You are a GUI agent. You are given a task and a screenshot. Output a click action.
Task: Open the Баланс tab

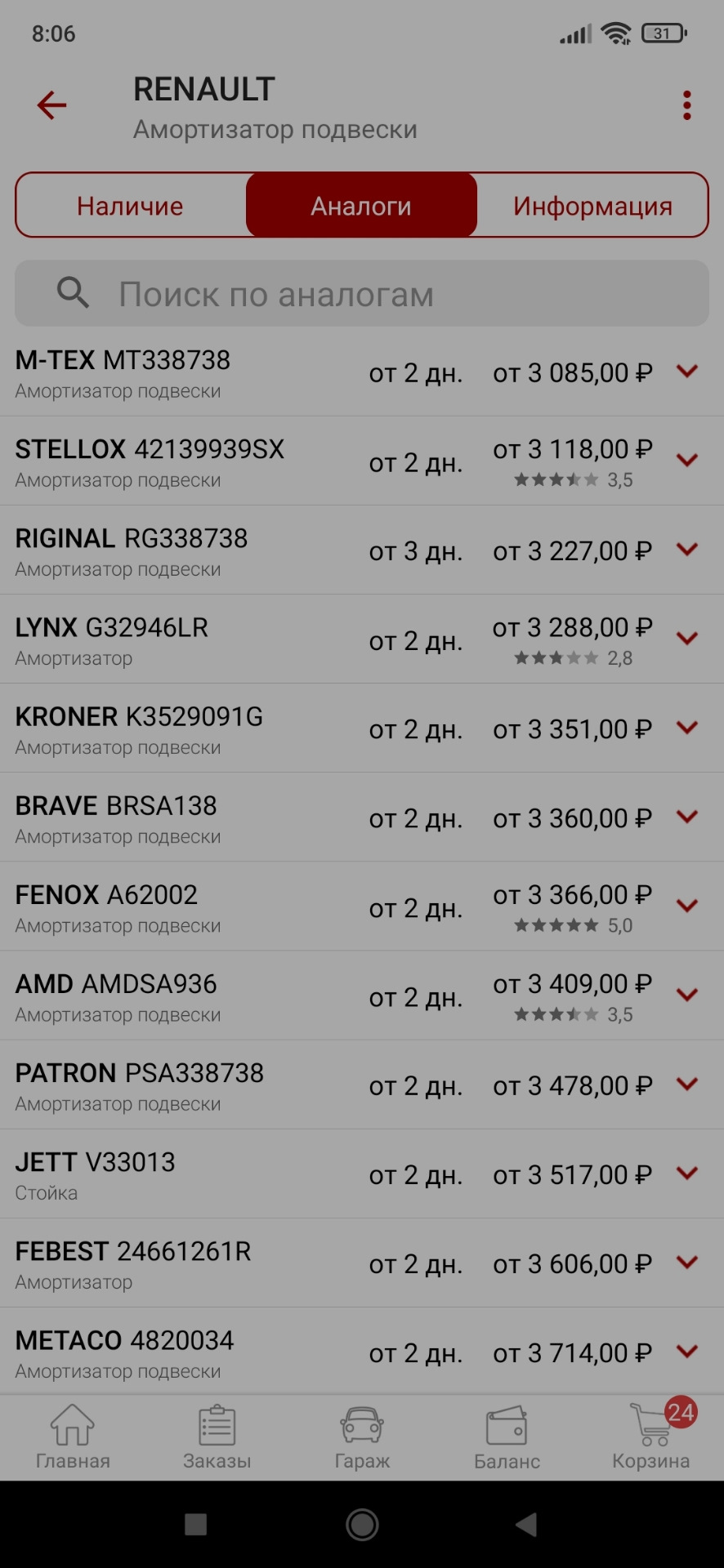tap(507, 1437)
